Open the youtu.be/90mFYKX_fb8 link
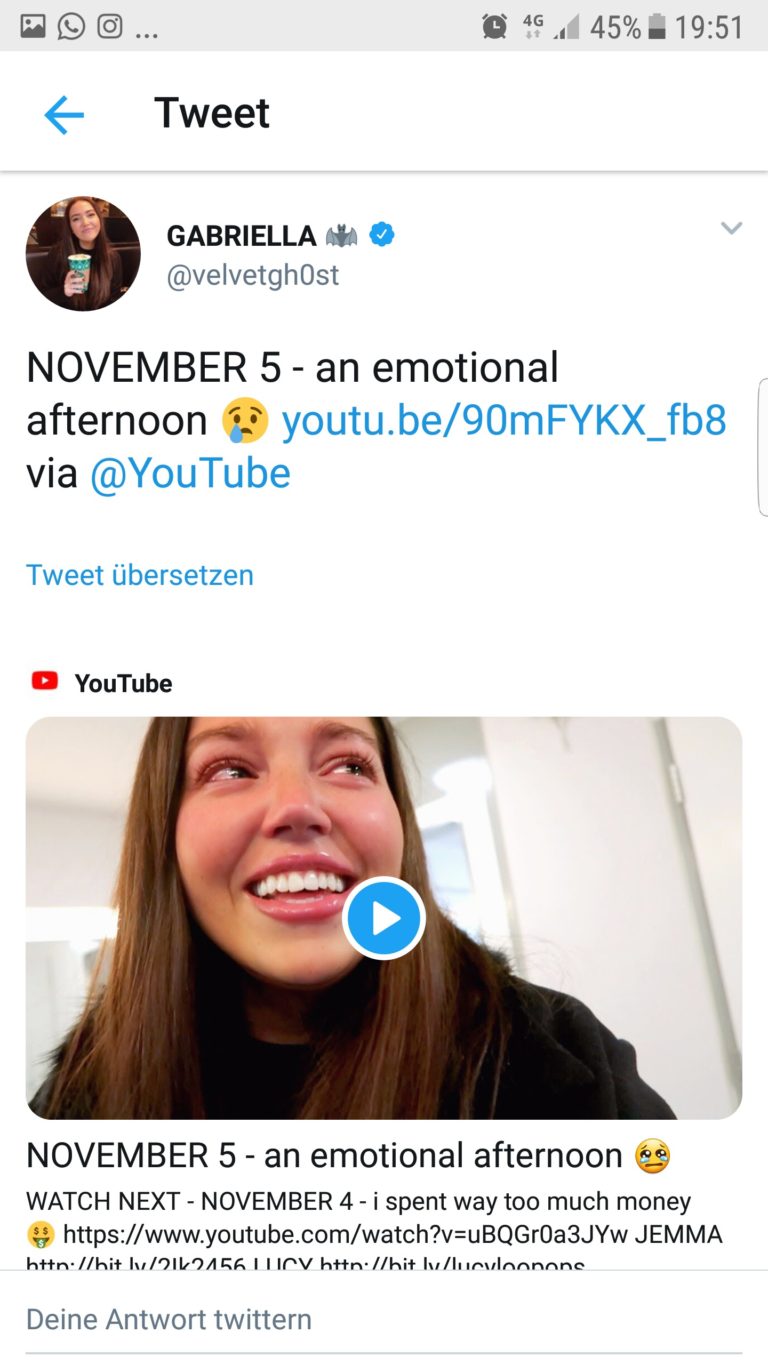This screenshot has width=768, height=1365. tap(504, 421)
